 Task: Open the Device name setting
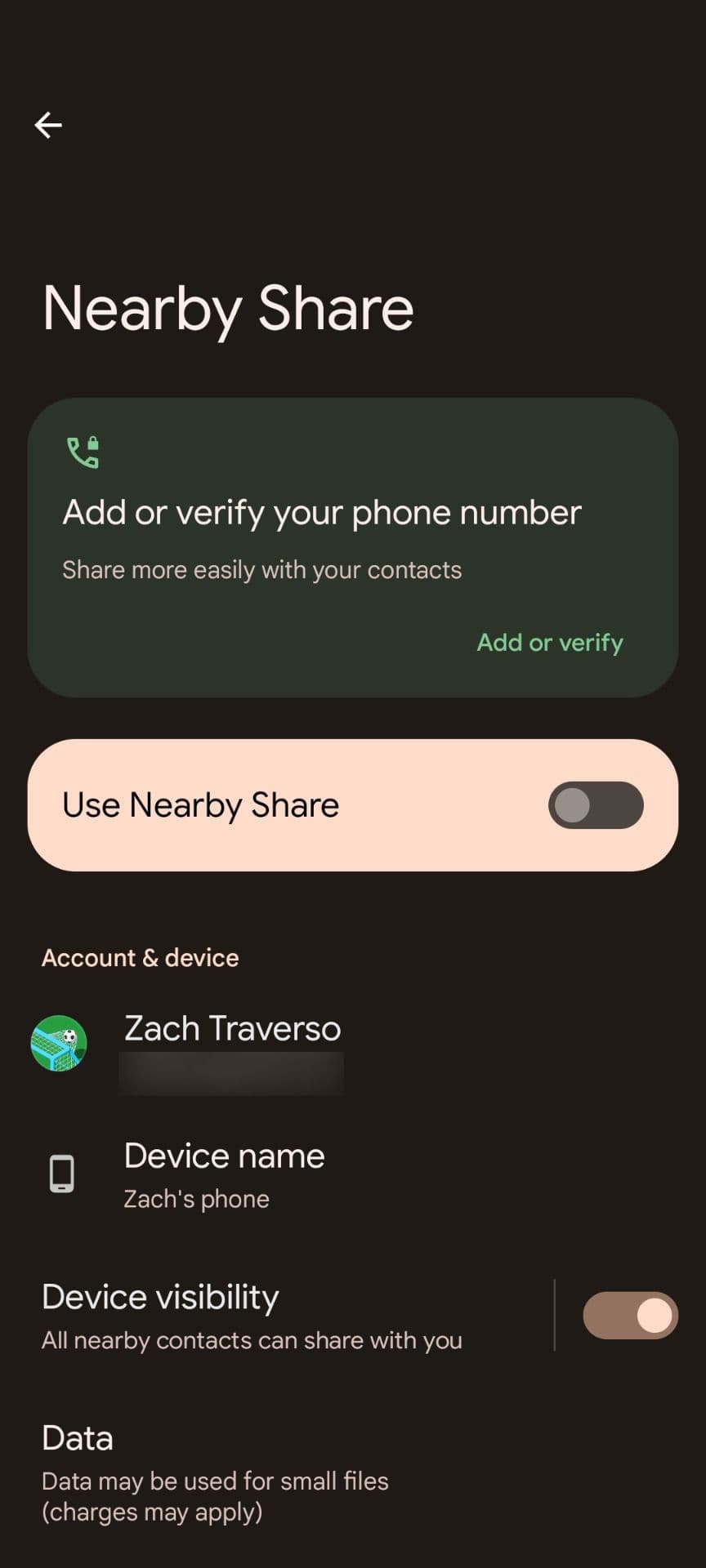point(224,1174)
